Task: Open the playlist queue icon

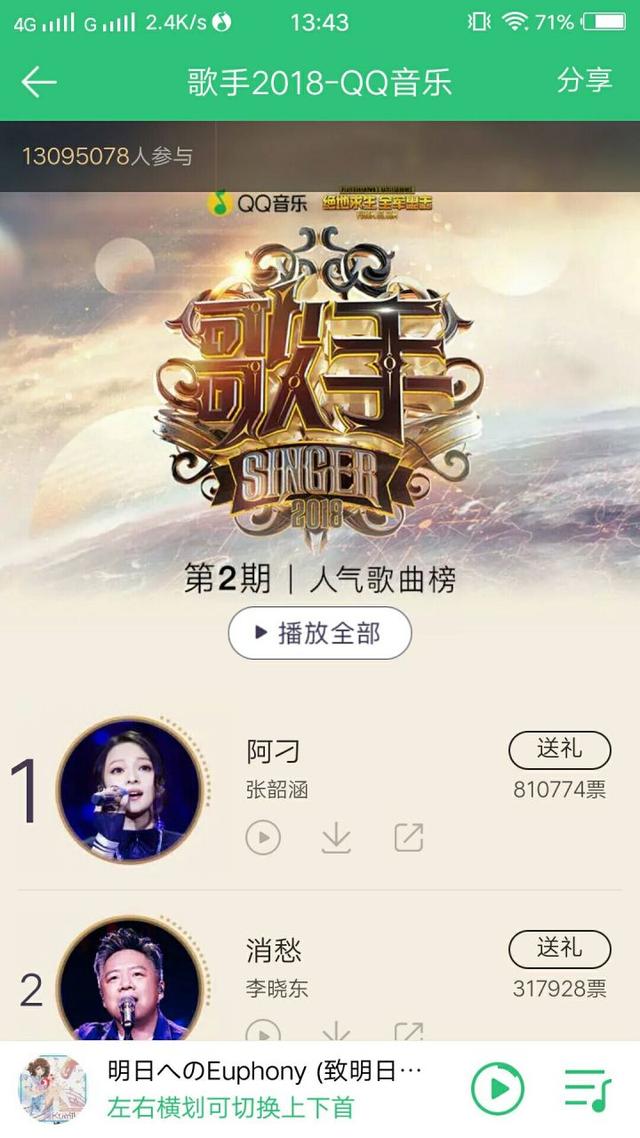Action: 588,1089
